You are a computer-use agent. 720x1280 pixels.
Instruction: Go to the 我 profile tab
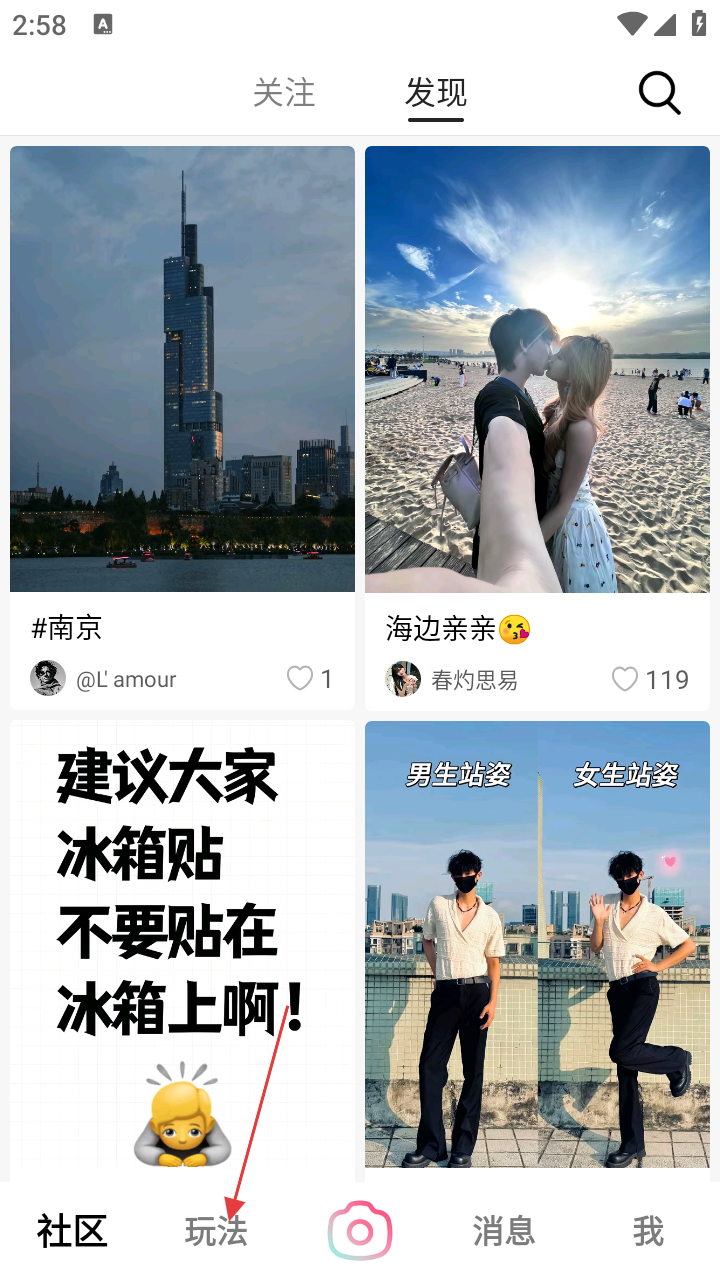(648, 1231)
